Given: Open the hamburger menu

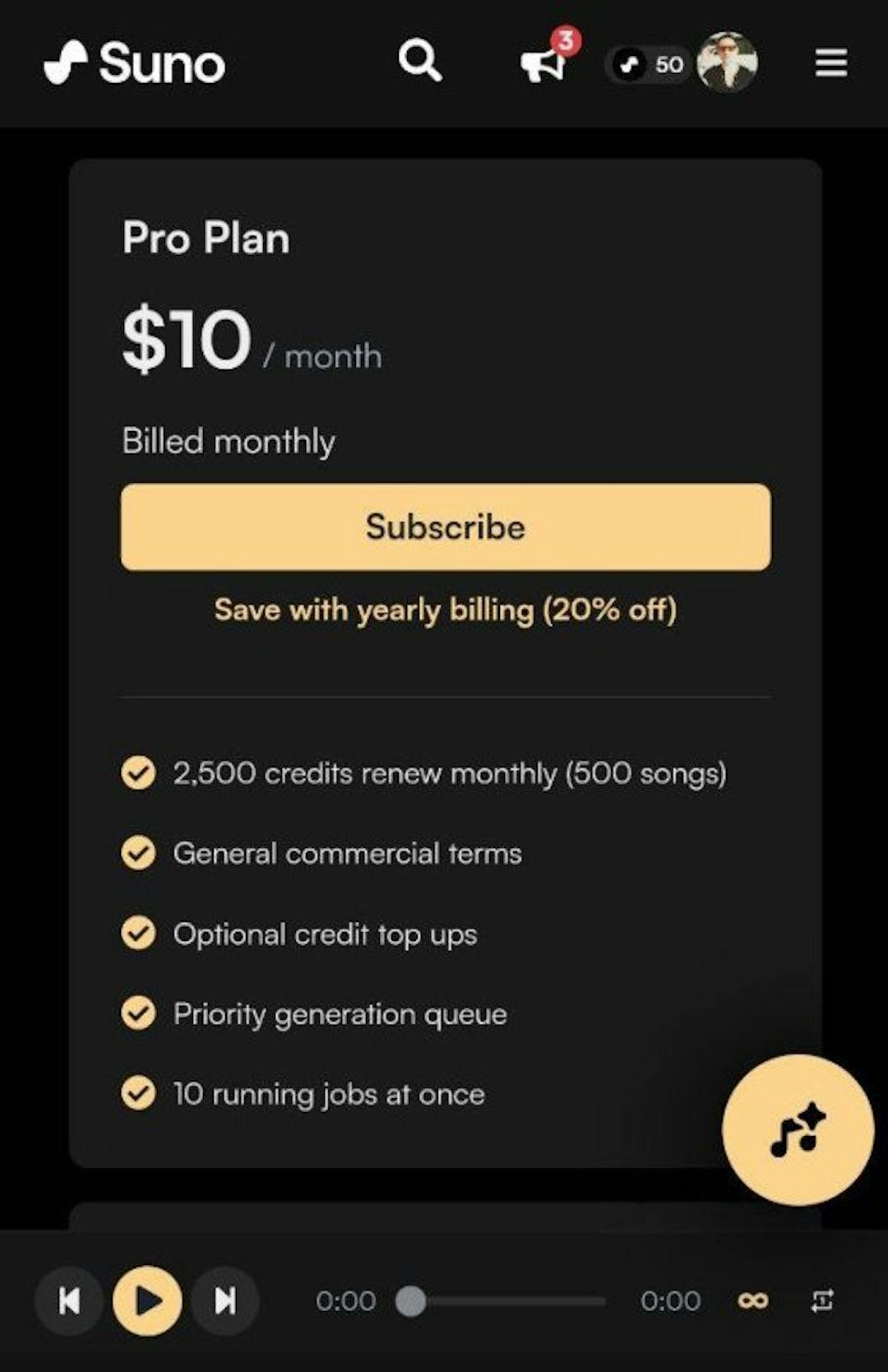Looking at the screenshot, I should pyautogui.click(x=830, y=63).
